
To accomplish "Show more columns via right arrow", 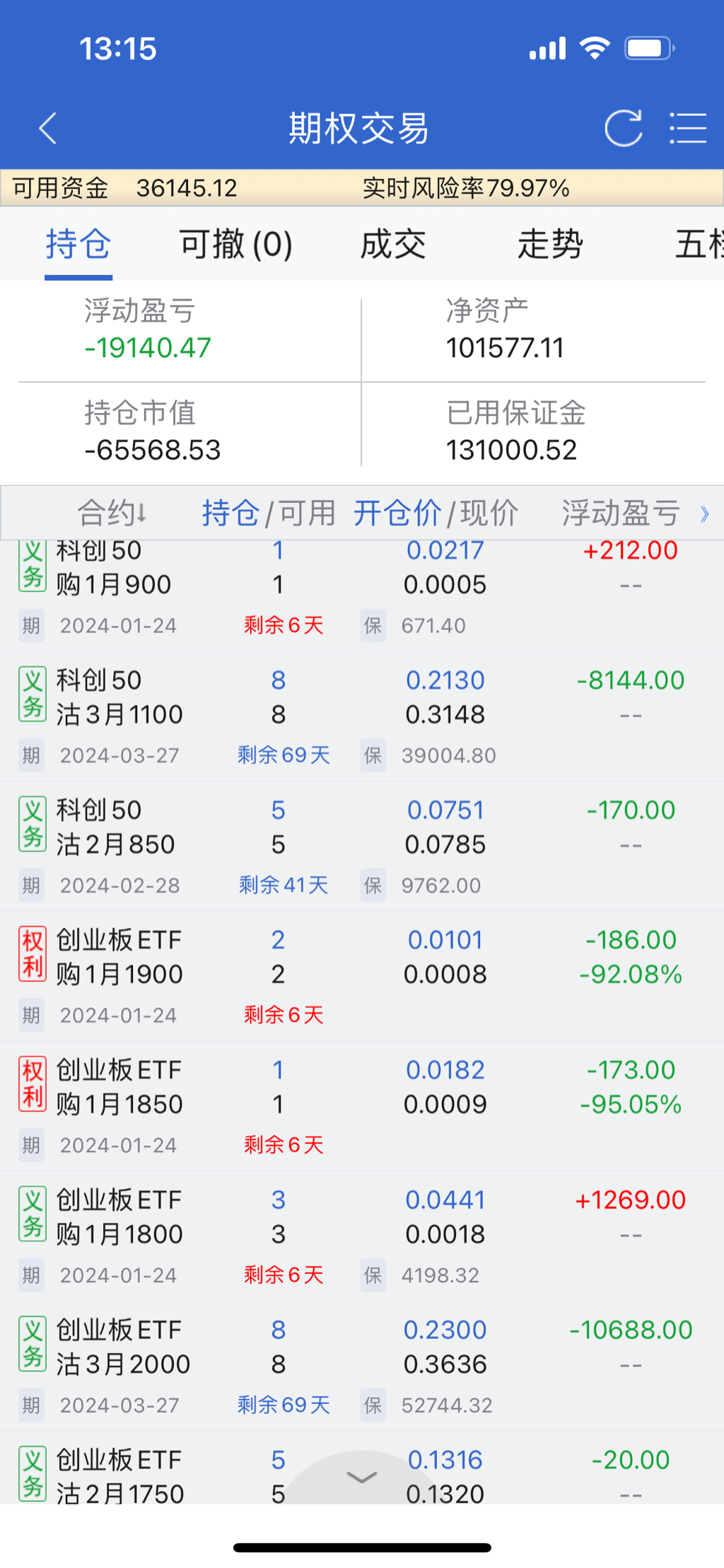I will point(704,513).
